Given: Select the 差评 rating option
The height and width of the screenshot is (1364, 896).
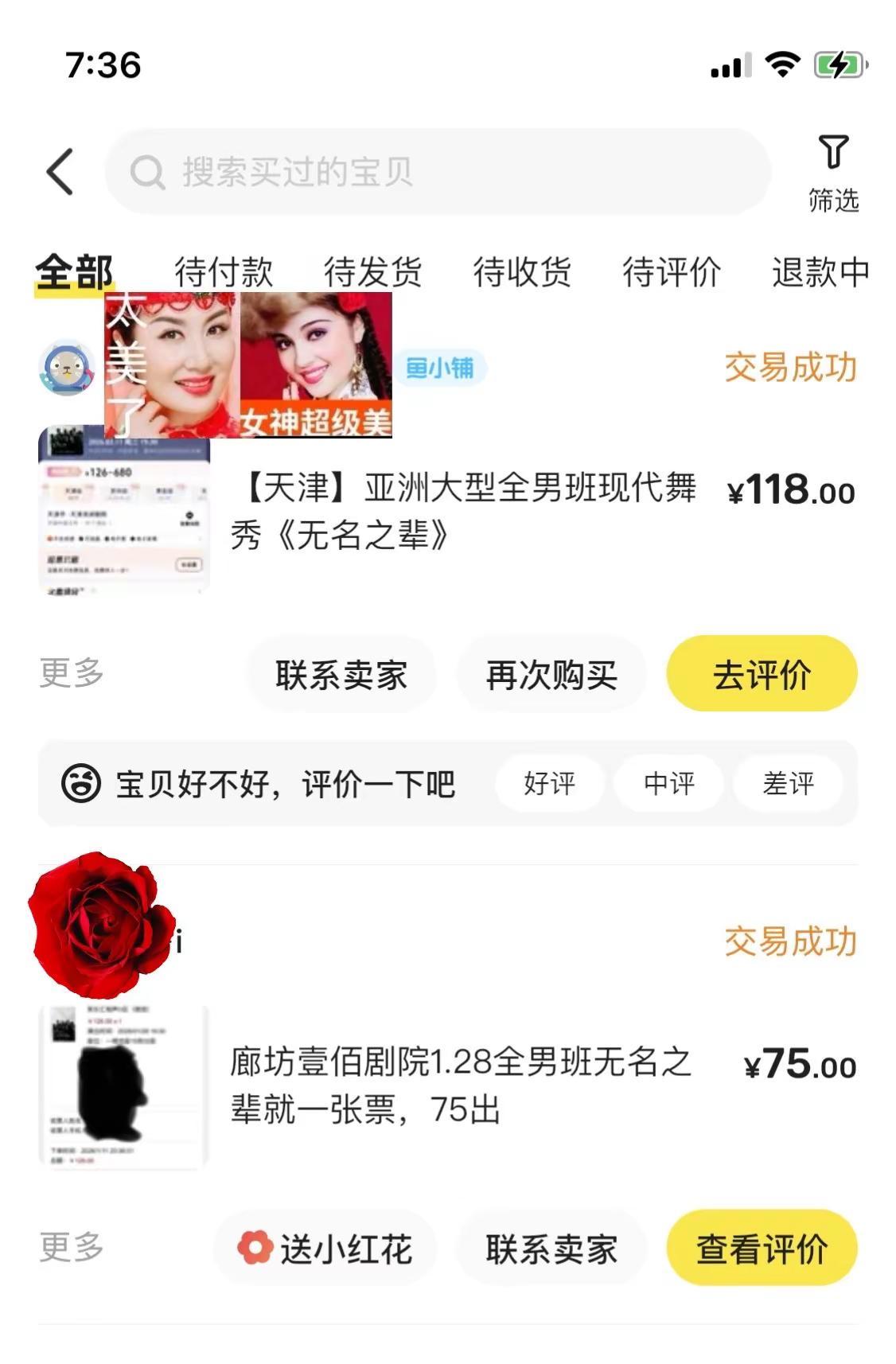Looking at the screenshot, I should [x=789, y=784].
